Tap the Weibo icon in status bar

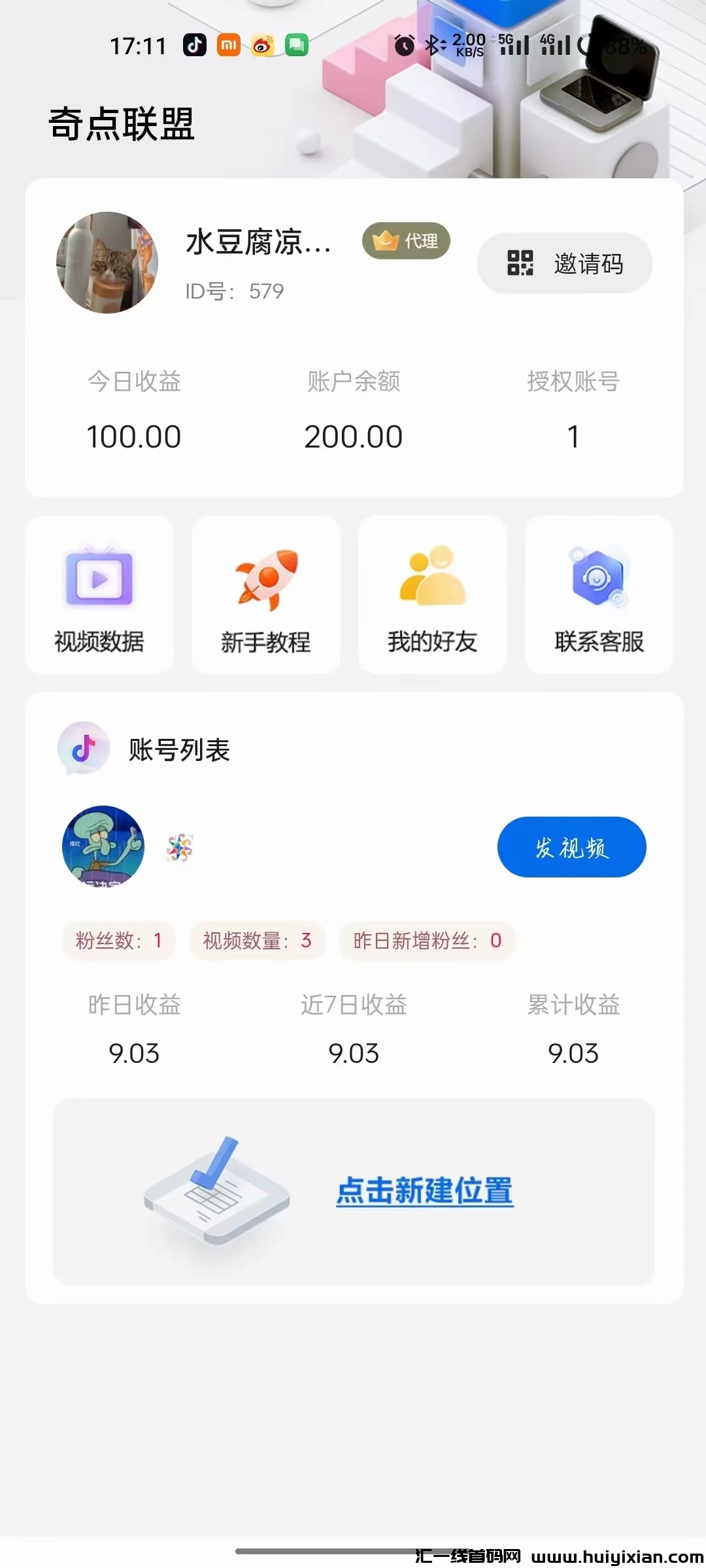262,46
